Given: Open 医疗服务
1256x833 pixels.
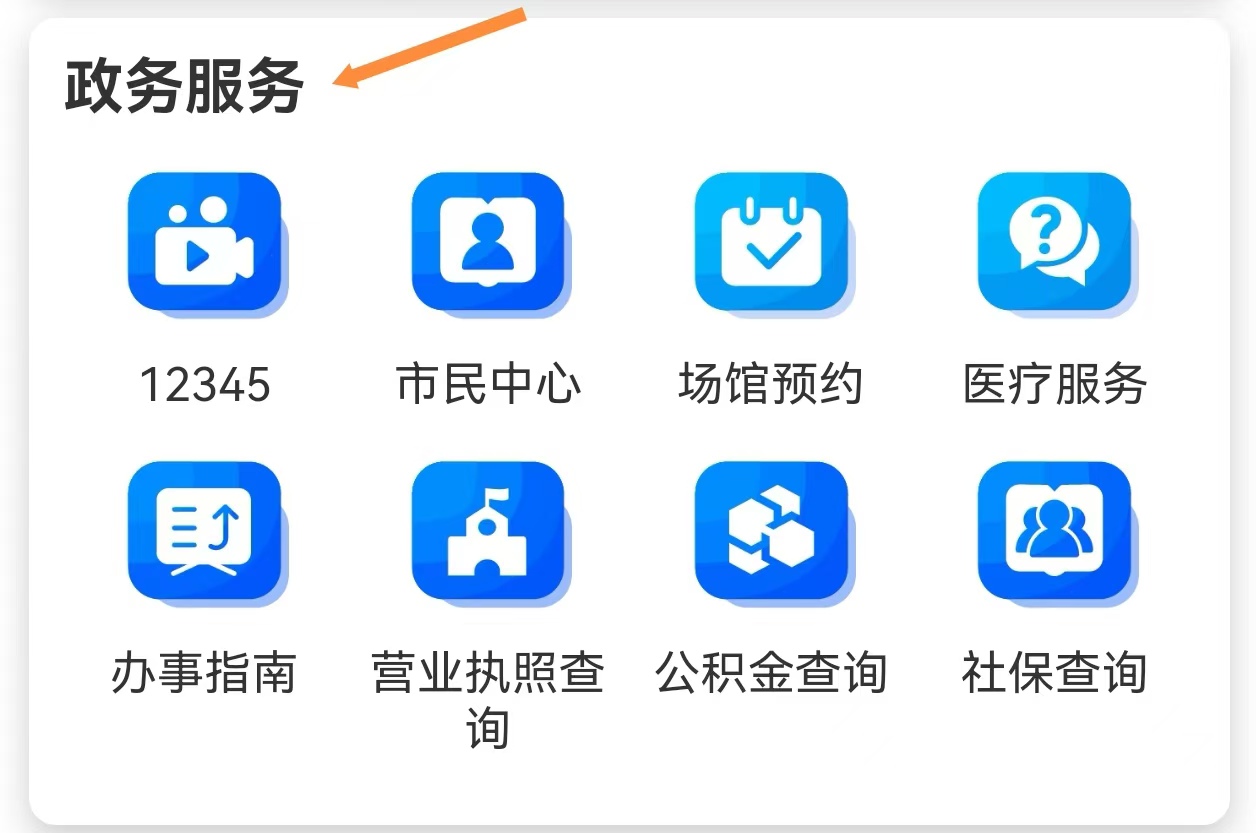Looking at the screenshot, I should point(1054,243).
